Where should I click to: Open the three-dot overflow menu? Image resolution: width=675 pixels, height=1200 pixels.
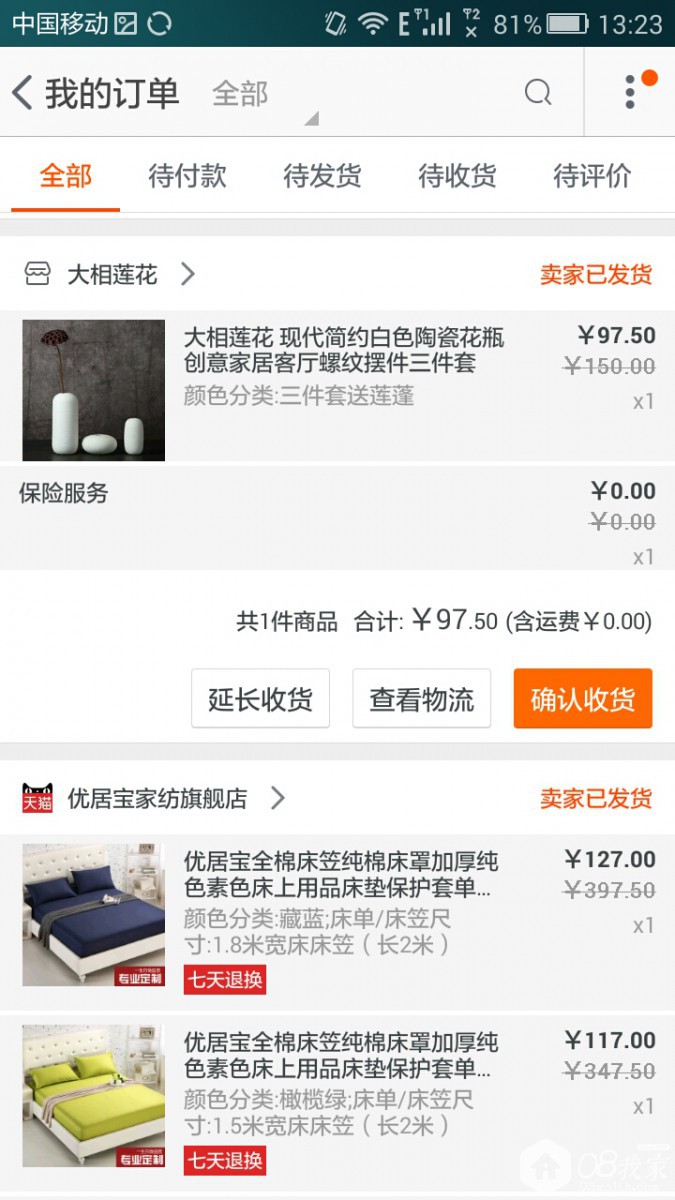630,91
